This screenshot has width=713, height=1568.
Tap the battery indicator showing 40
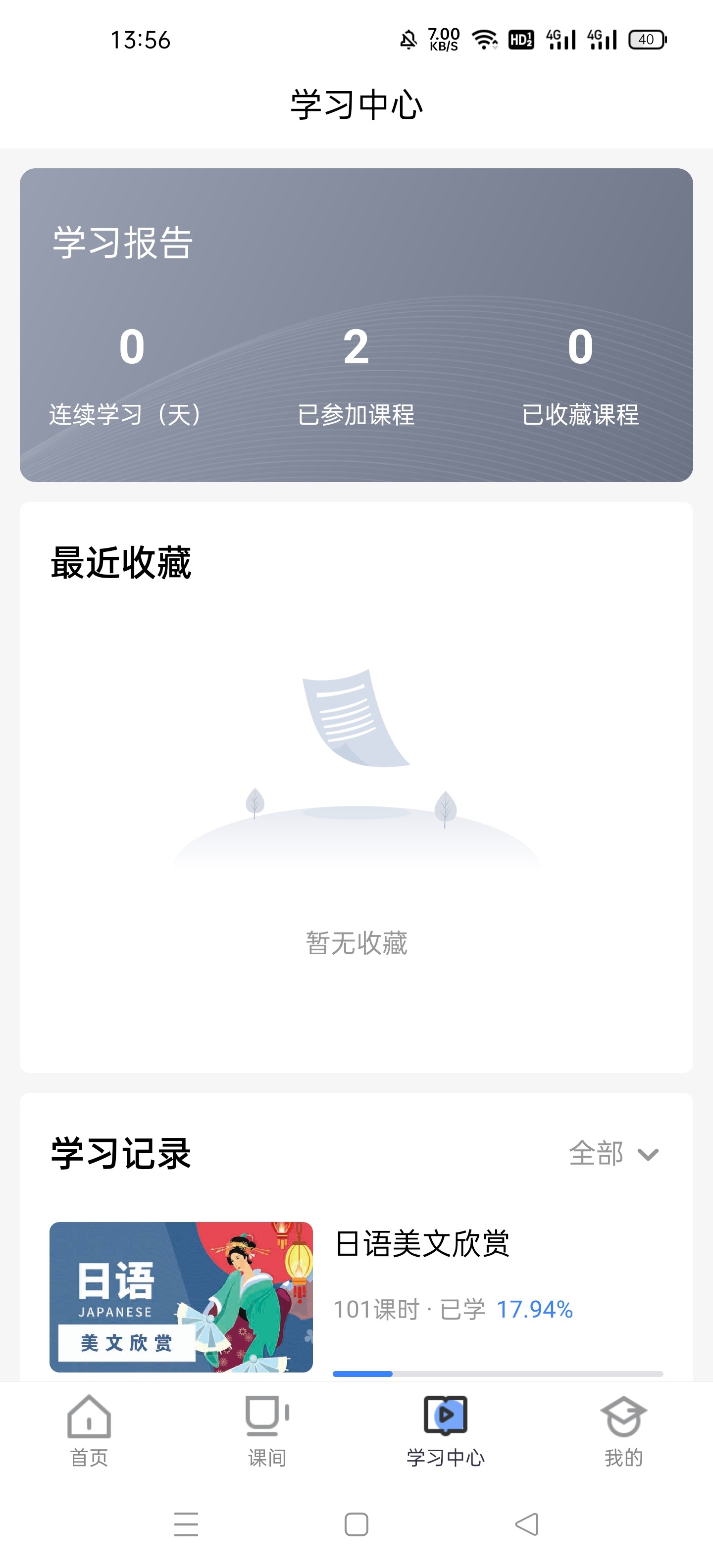point(647,40)
